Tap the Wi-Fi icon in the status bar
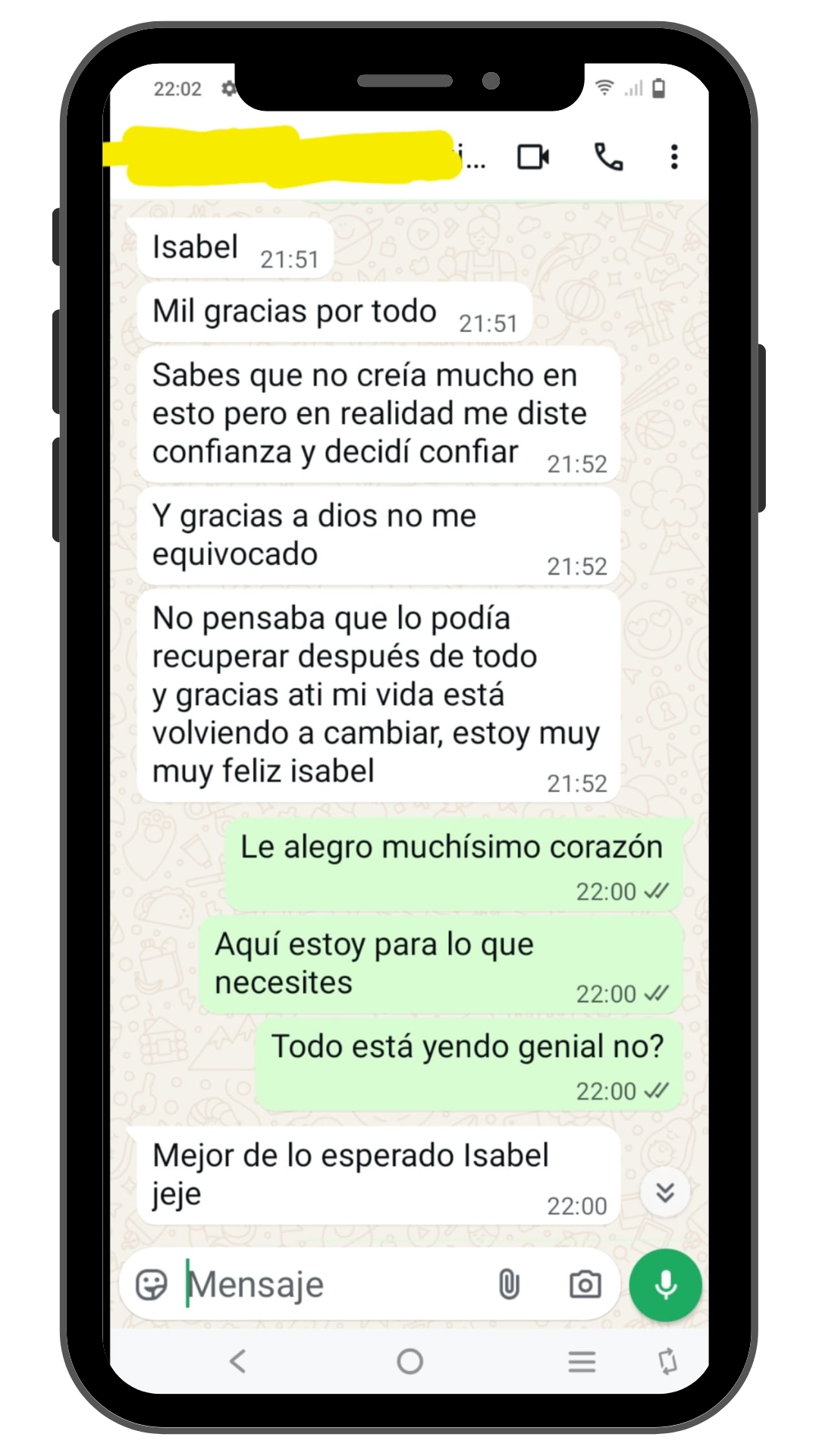The height and width of the screenshot is (1456, 819). click(603, 87)
